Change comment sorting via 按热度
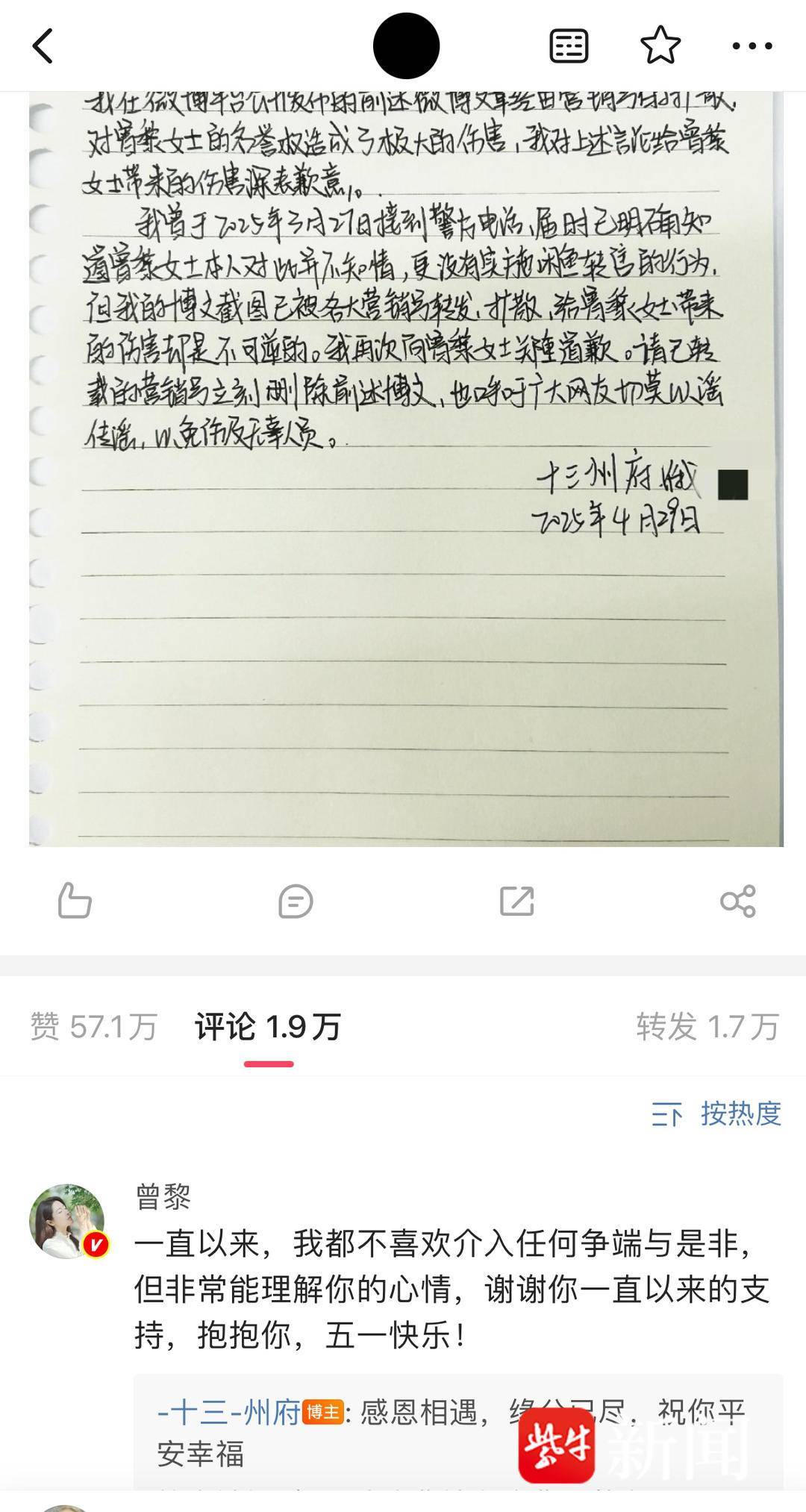Image resolution: width=806 pixels, height=1512 pixels. click(x=716, y=1113)
